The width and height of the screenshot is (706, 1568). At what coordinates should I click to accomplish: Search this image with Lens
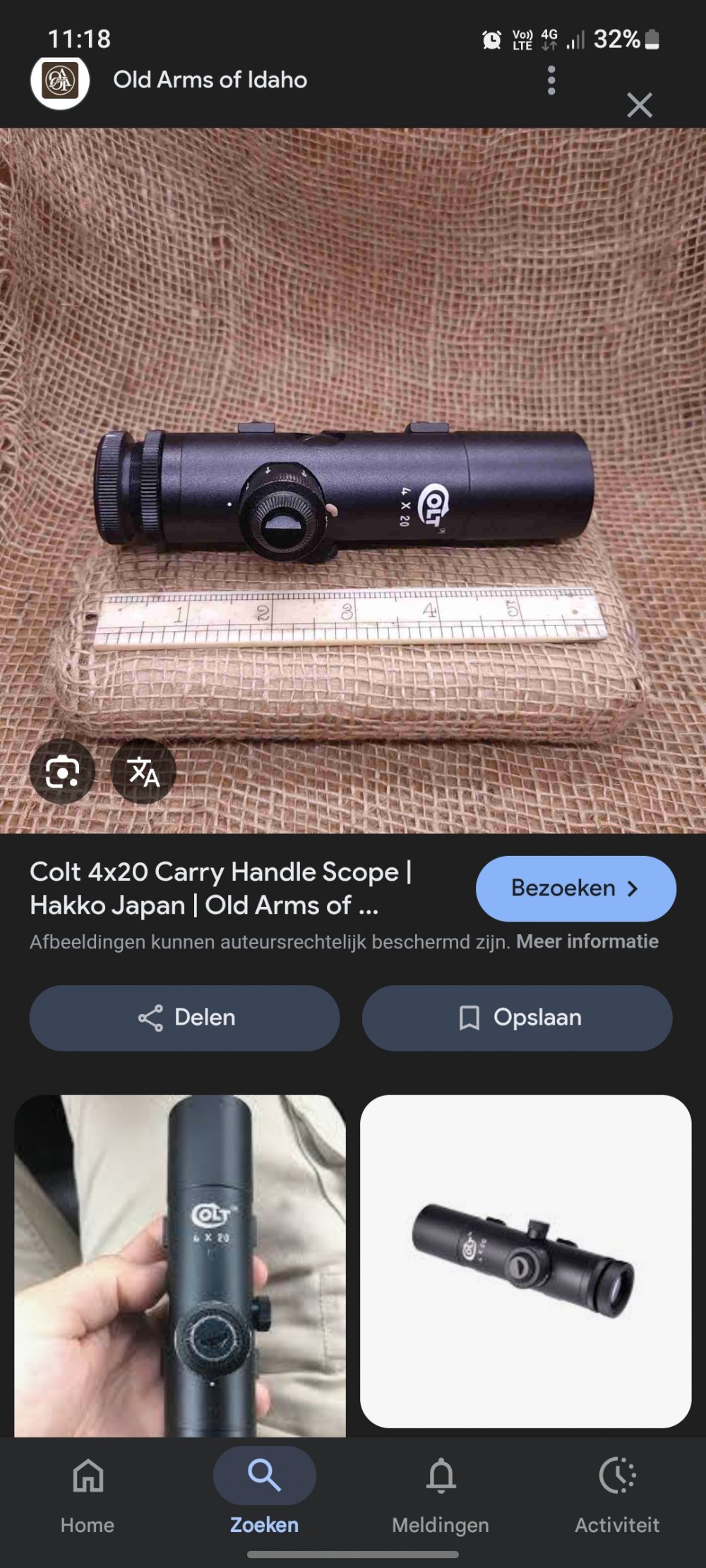tap(62, 772)
